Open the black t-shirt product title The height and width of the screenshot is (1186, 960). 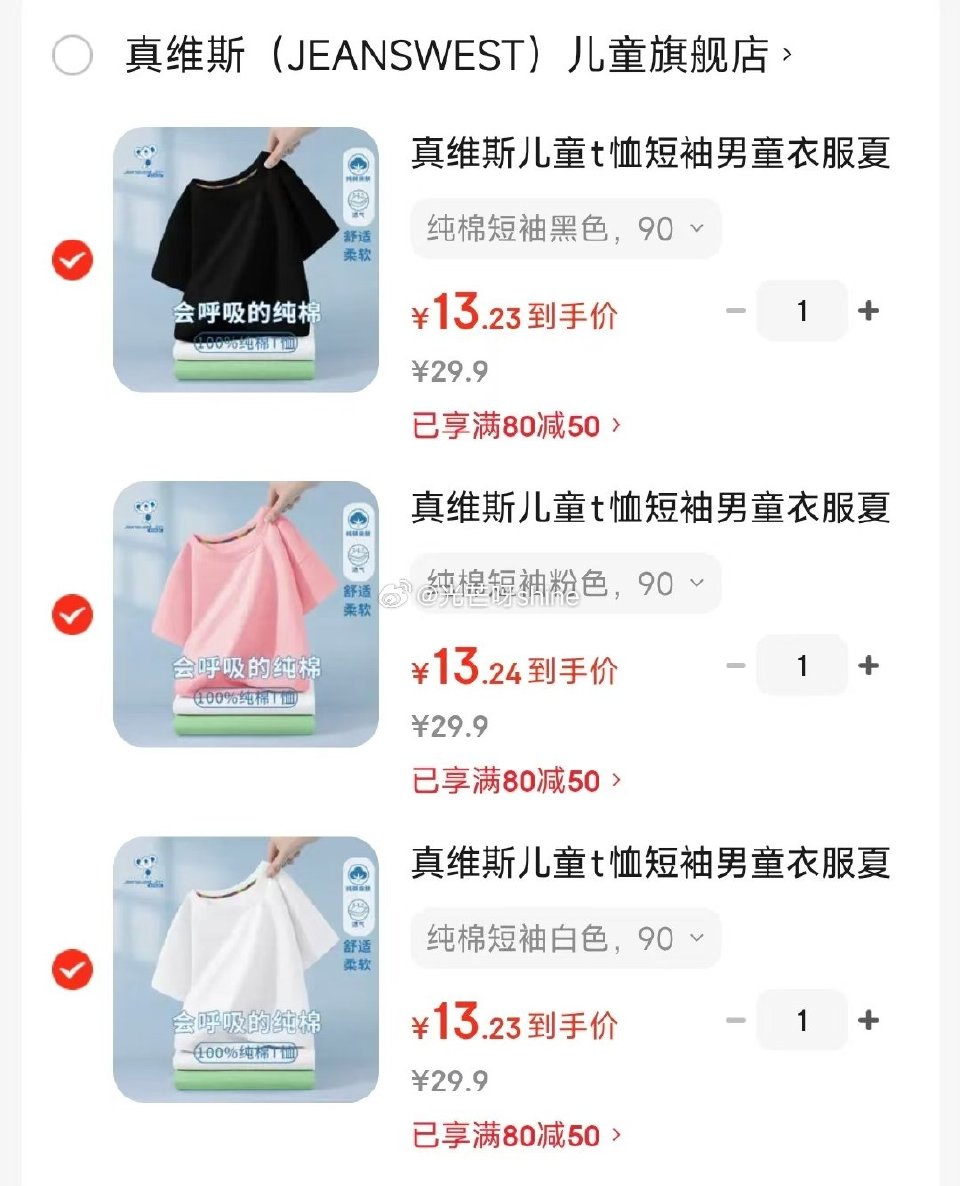coord(650,153)
